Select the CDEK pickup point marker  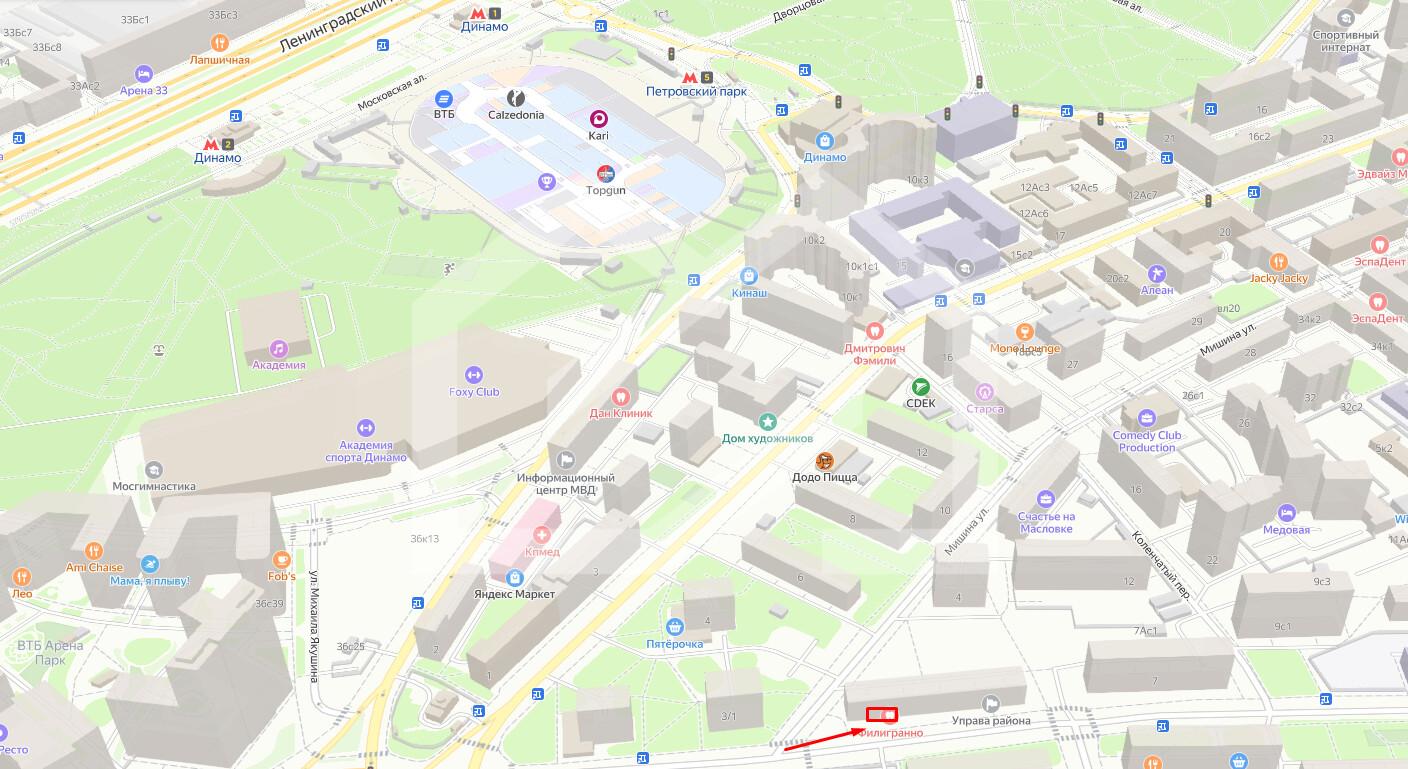click(920, 387)
